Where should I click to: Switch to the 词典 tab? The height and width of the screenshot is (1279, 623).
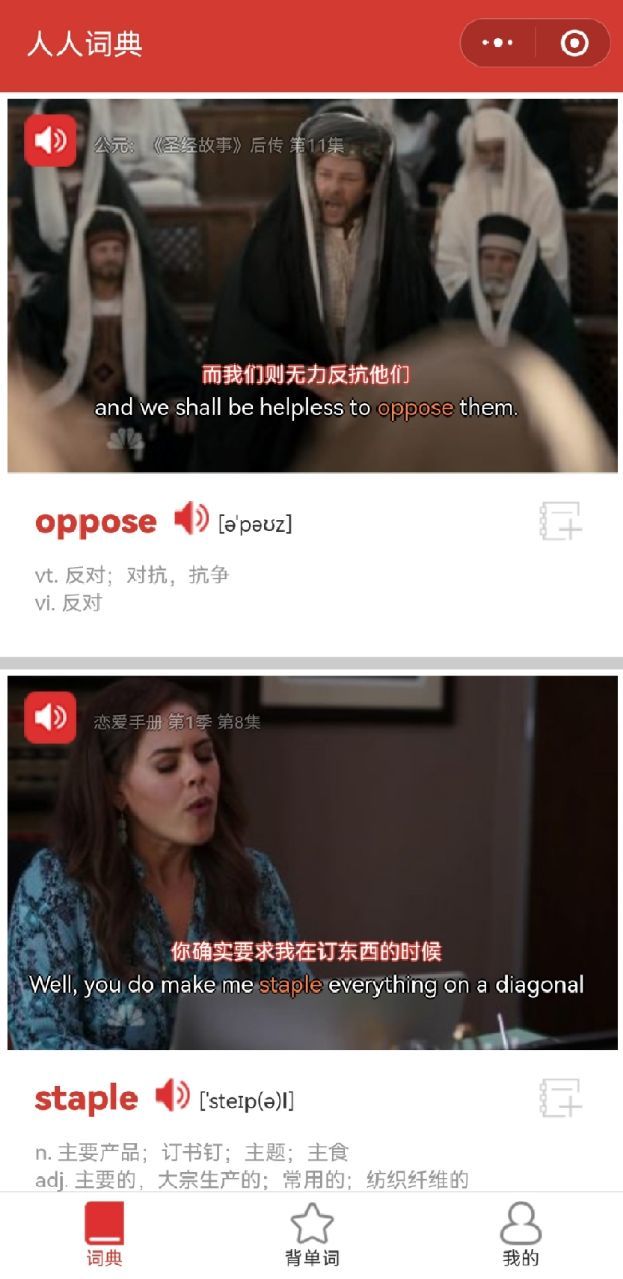click(104, 1235)
